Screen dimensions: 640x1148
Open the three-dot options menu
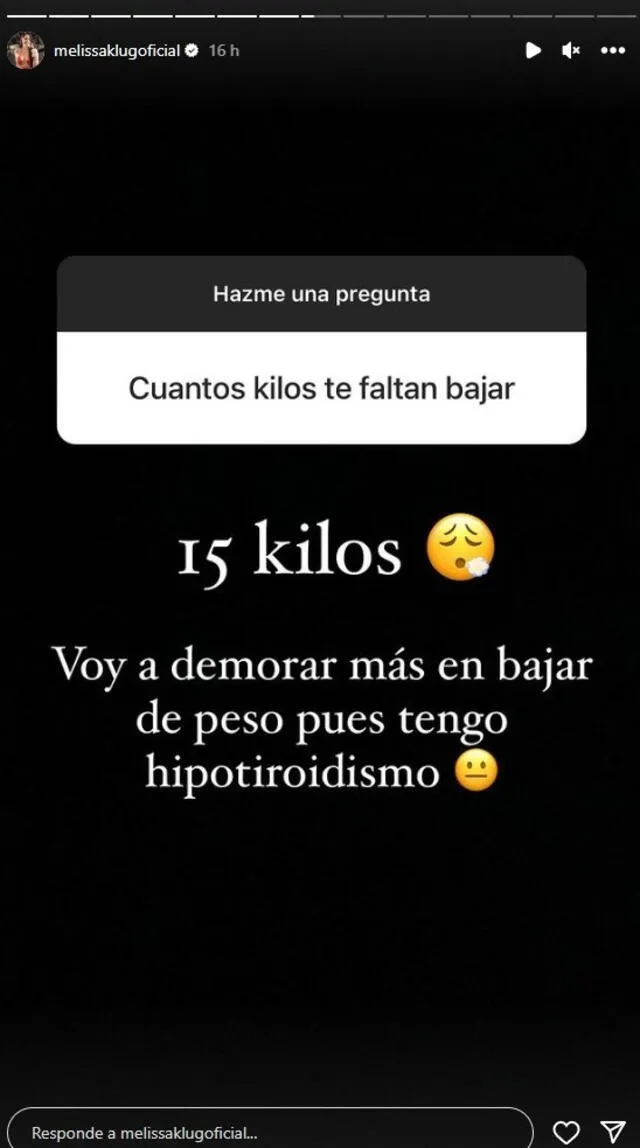[612, 50]
